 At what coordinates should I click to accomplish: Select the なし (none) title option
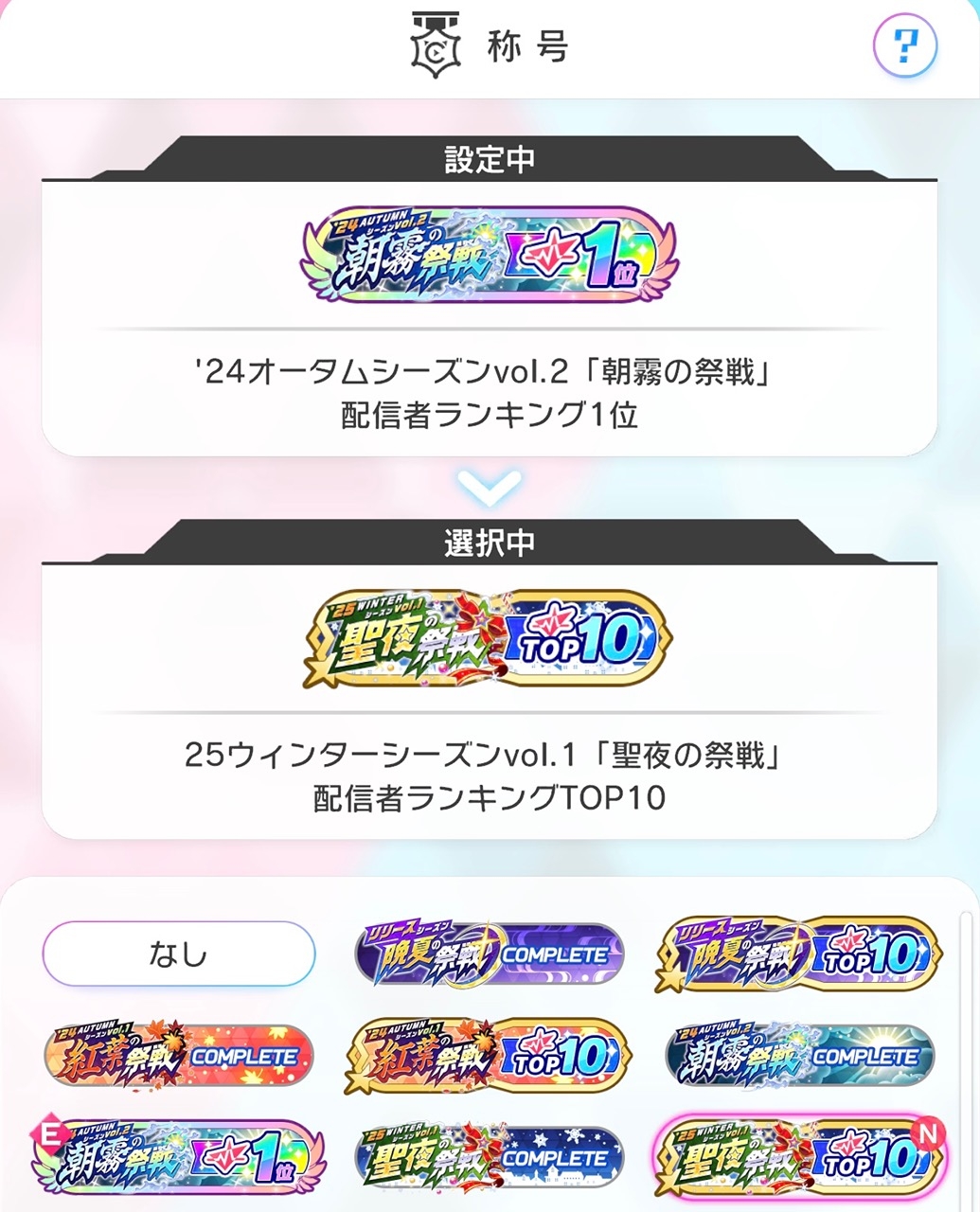(178, 954)
